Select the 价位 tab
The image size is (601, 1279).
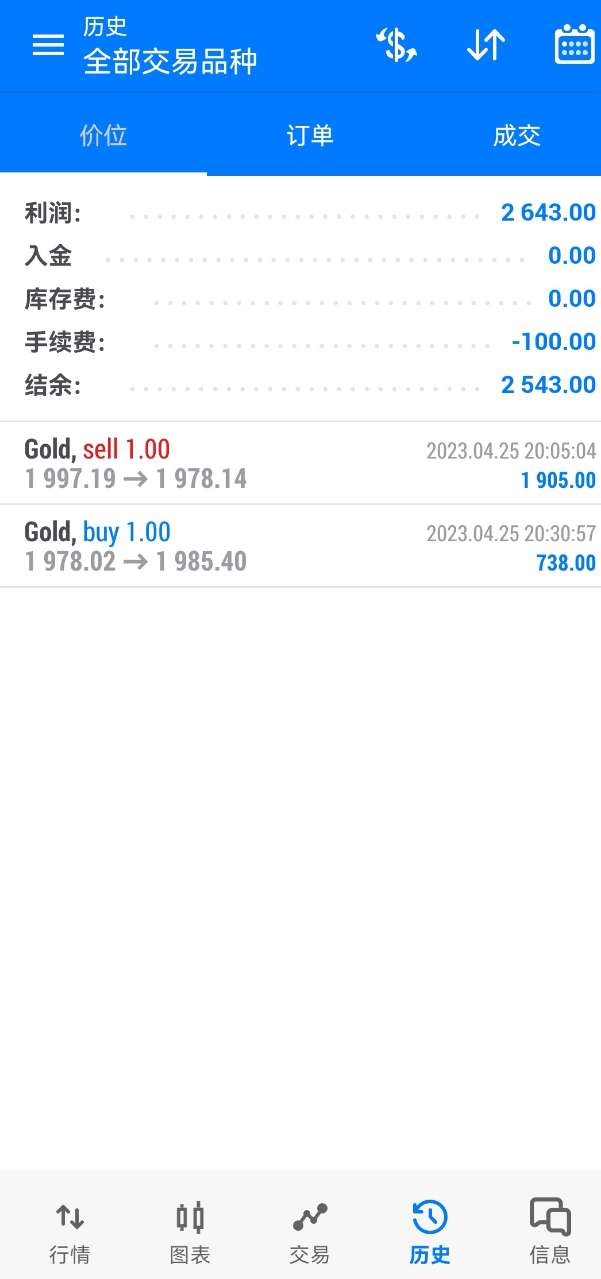(103, 136)
